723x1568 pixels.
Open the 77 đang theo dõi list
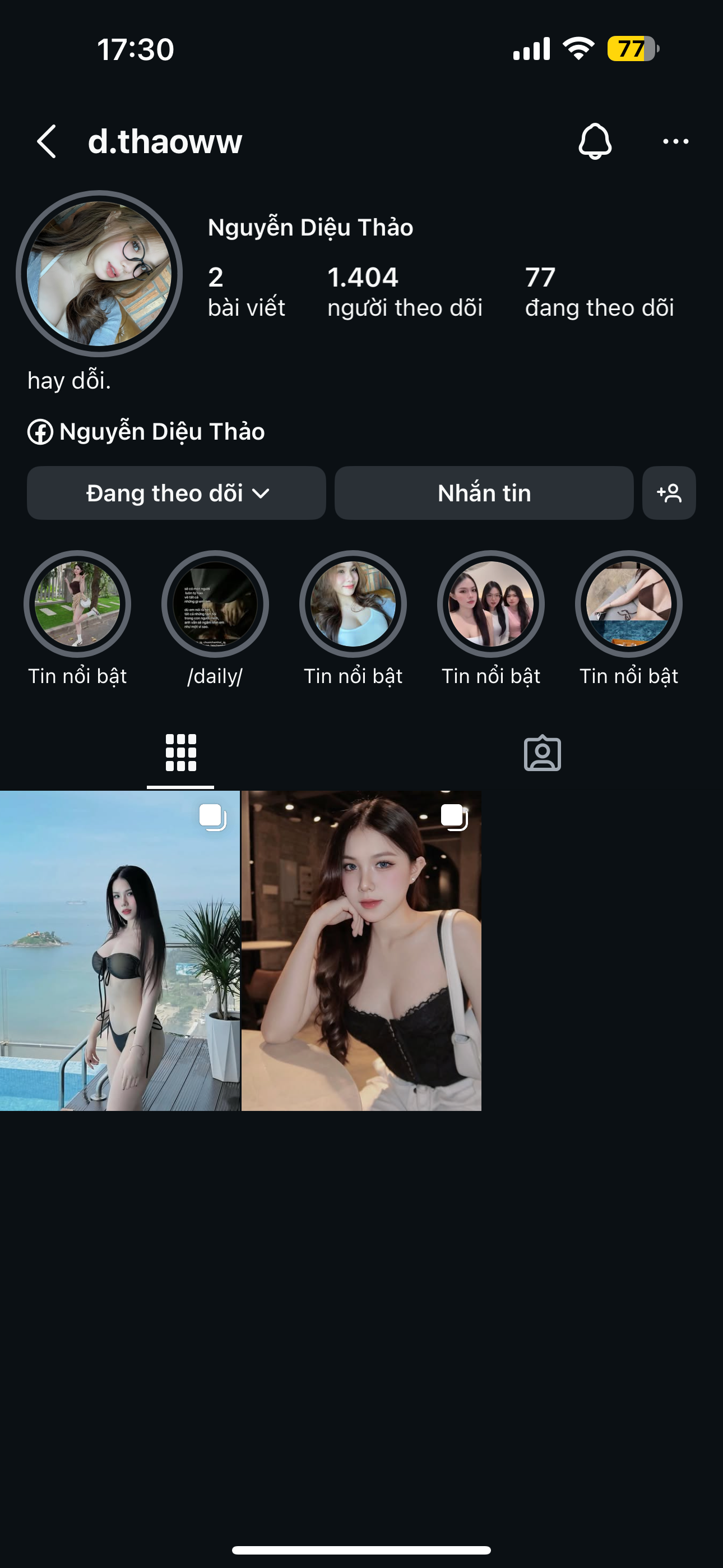[x=599, y=292]
